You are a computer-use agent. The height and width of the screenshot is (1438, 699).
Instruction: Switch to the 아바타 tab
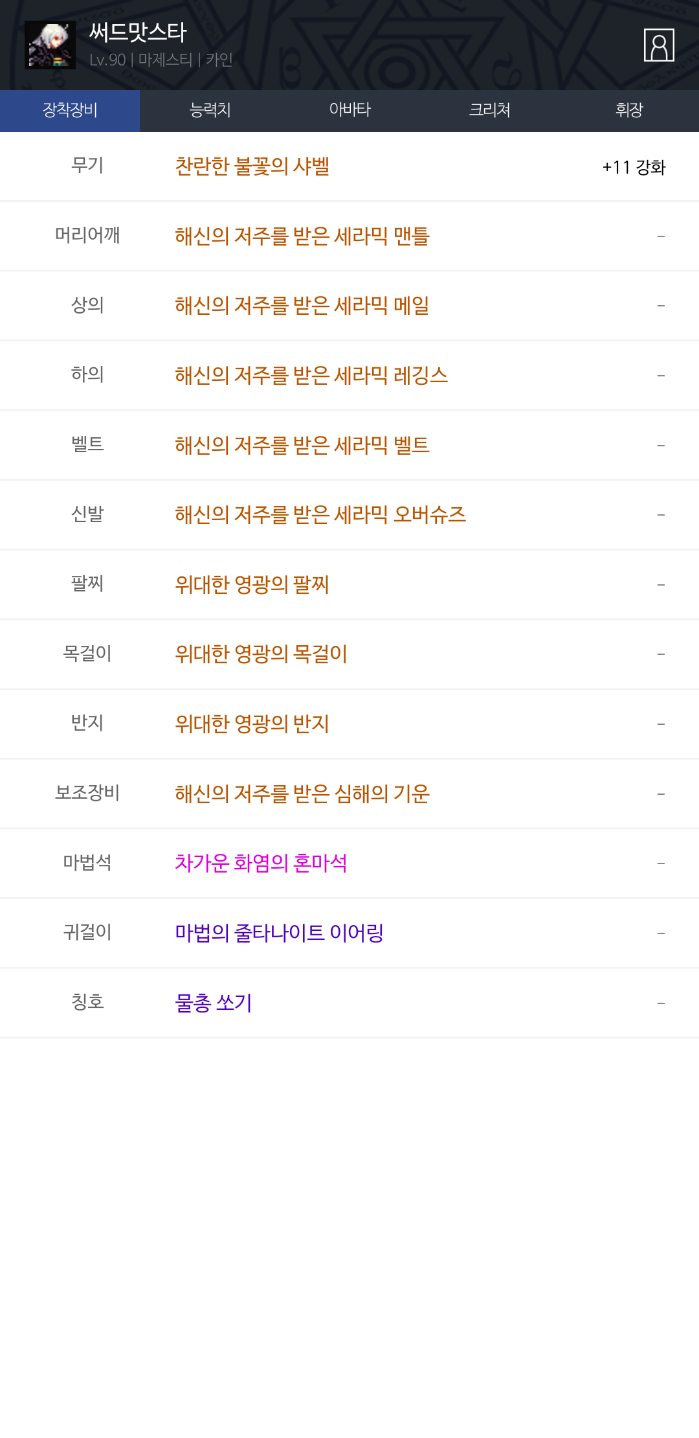coord(349,111)
